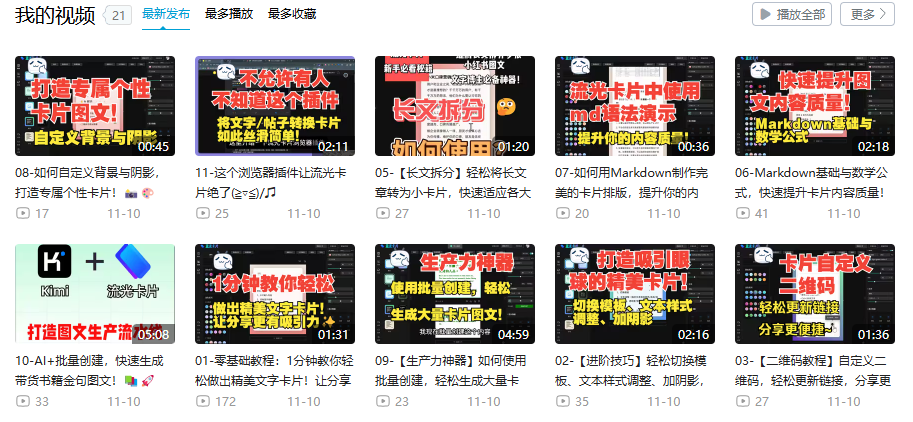Screen dimensions: 913x422
Task: Open video 08-如何自定义背景与阴影
Action: click(95, 106)
